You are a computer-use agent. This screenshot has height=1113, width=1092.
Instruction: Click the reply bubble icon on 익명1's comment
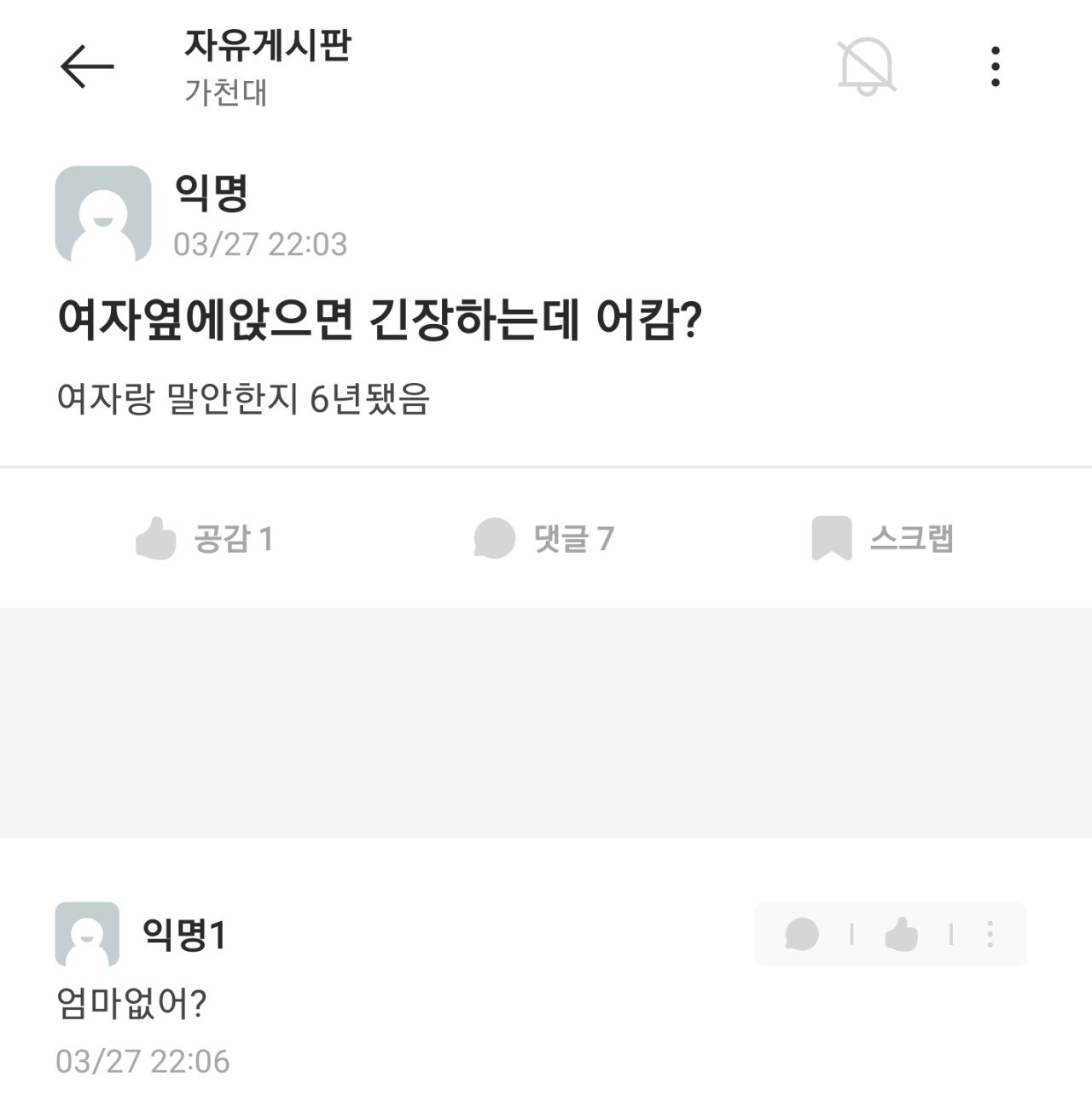tap(800, 934)
